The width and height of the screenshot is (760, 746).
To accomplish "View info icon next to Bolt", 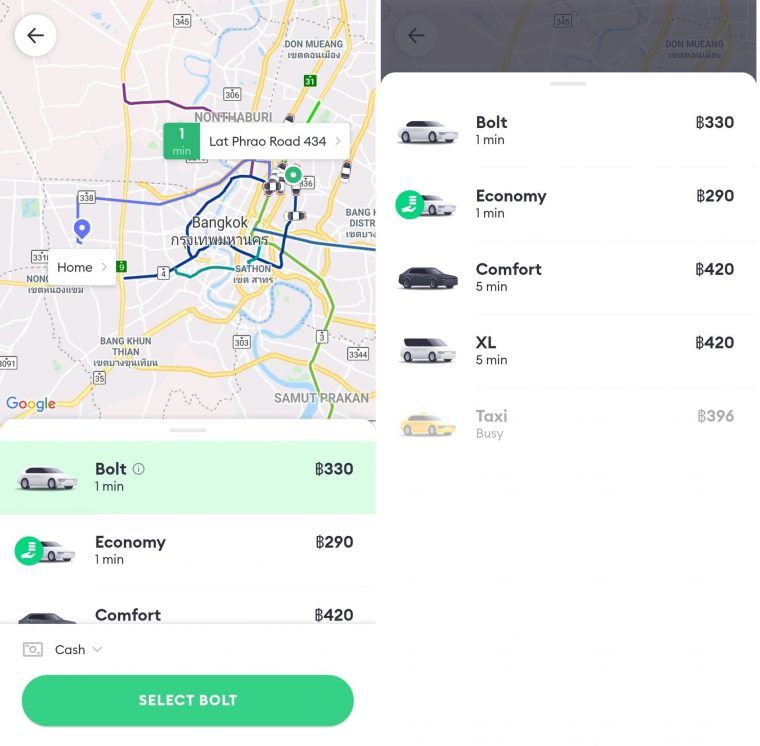I will tap(139, 469).
